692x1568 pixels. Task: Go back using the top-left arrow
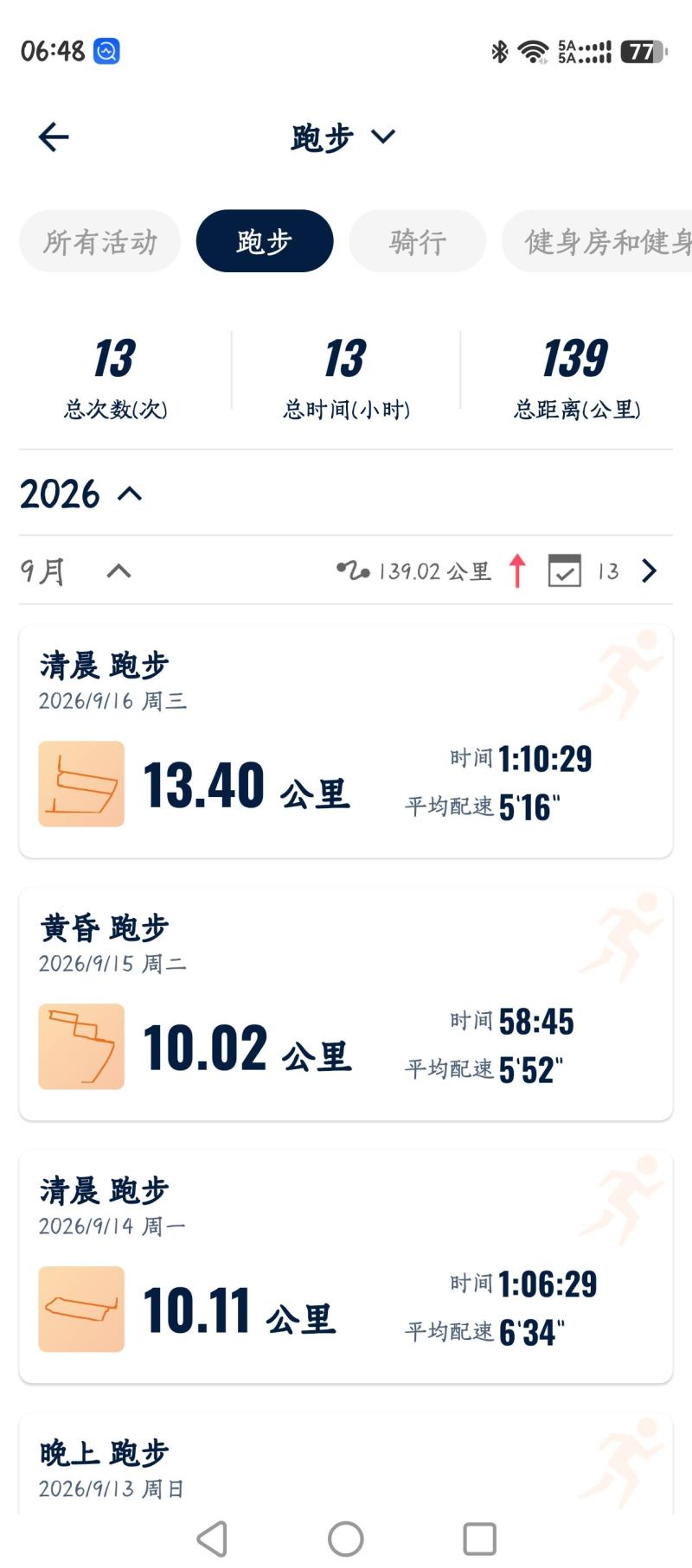coord(54,137)
